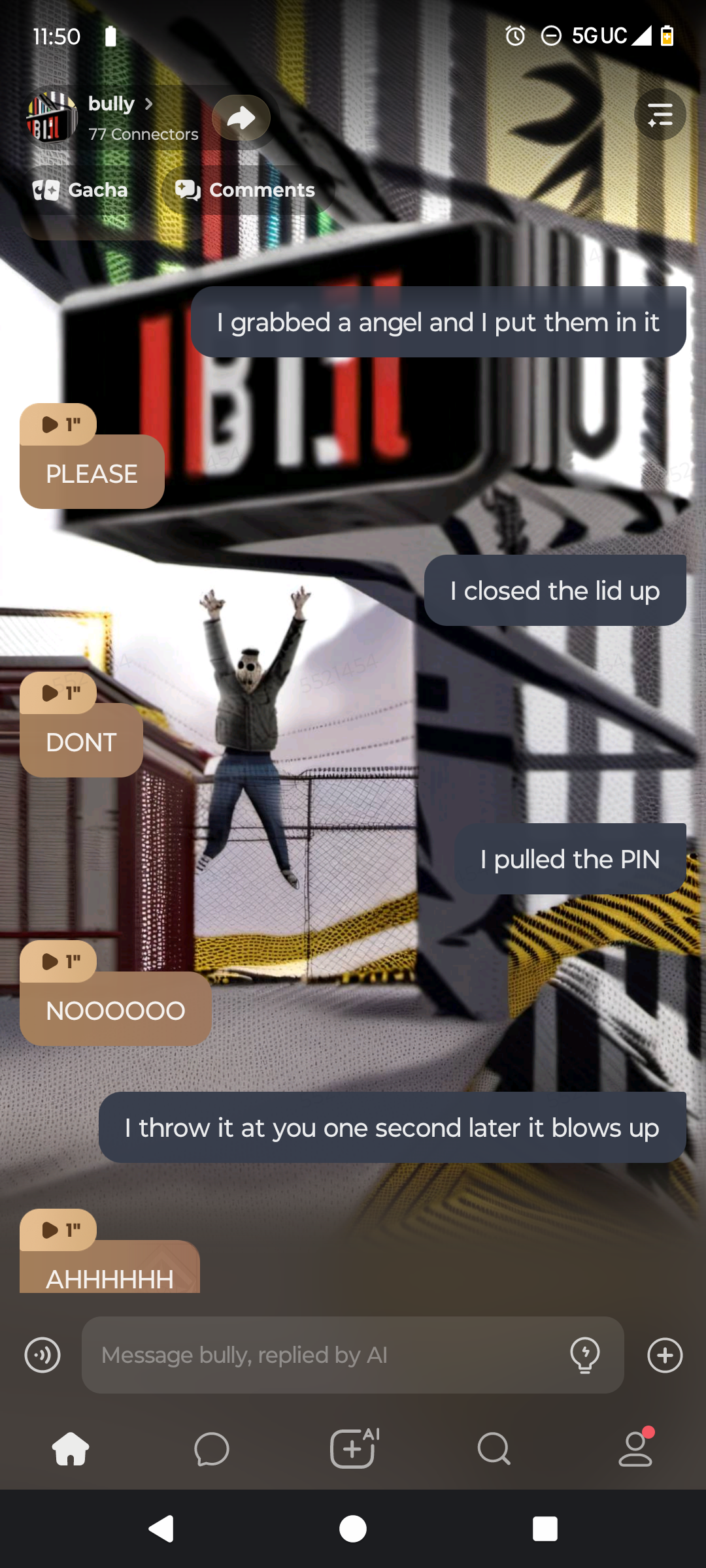
Task: View the Comments section
Action: click(x=246, y=190)
